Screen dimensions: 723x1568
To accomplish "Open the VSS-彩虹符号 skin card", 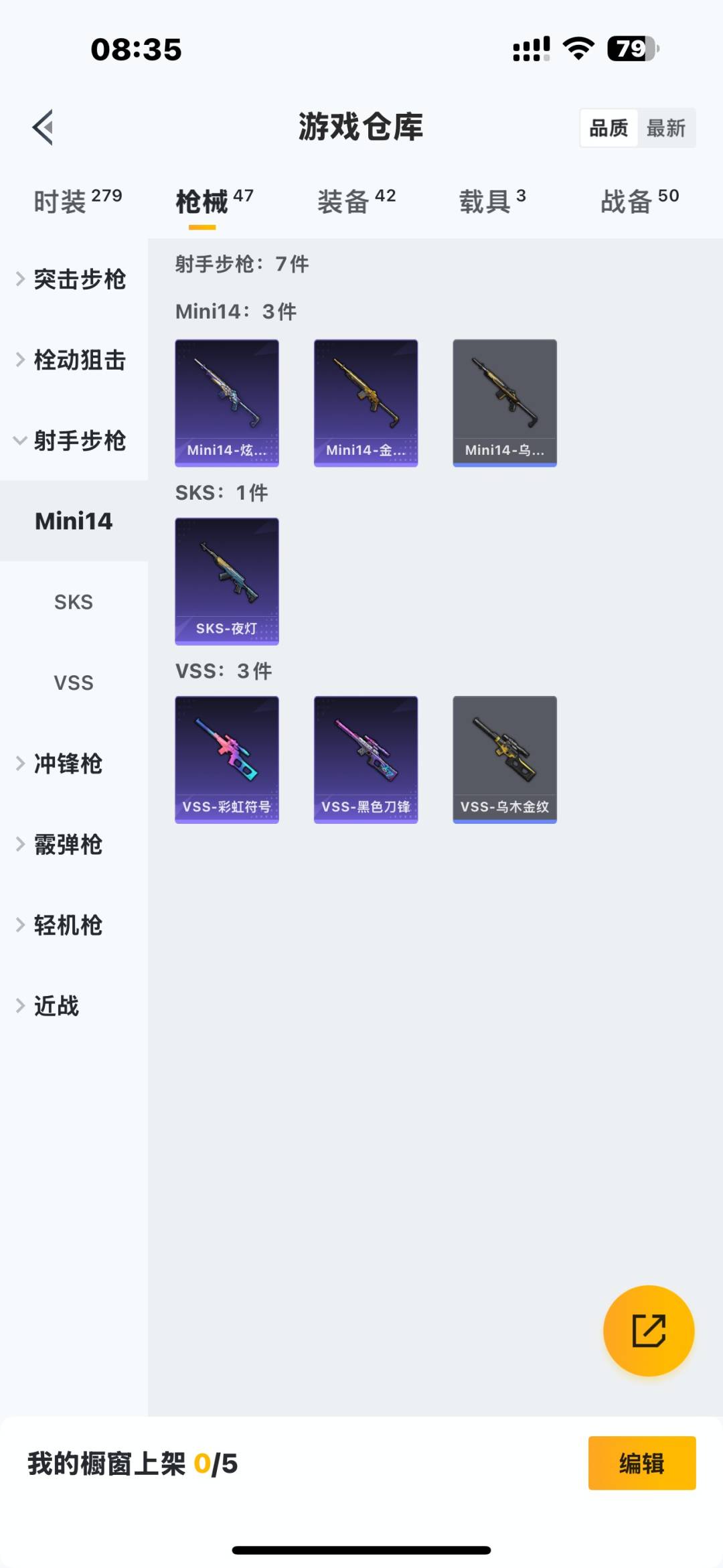I will tap(227, 759).
